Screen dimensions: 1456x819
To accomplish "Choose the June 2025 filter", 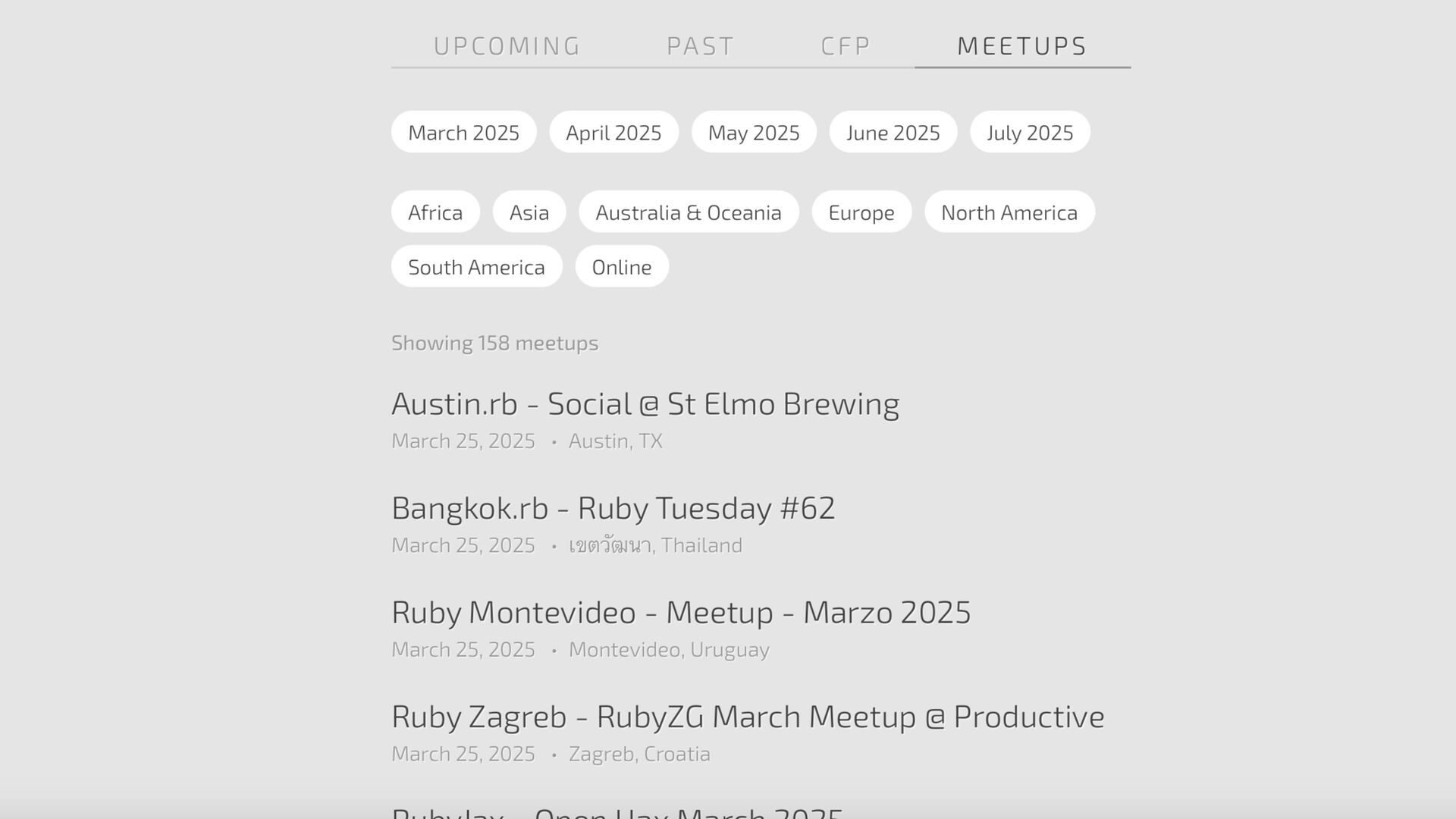I will tap(893, 133).
